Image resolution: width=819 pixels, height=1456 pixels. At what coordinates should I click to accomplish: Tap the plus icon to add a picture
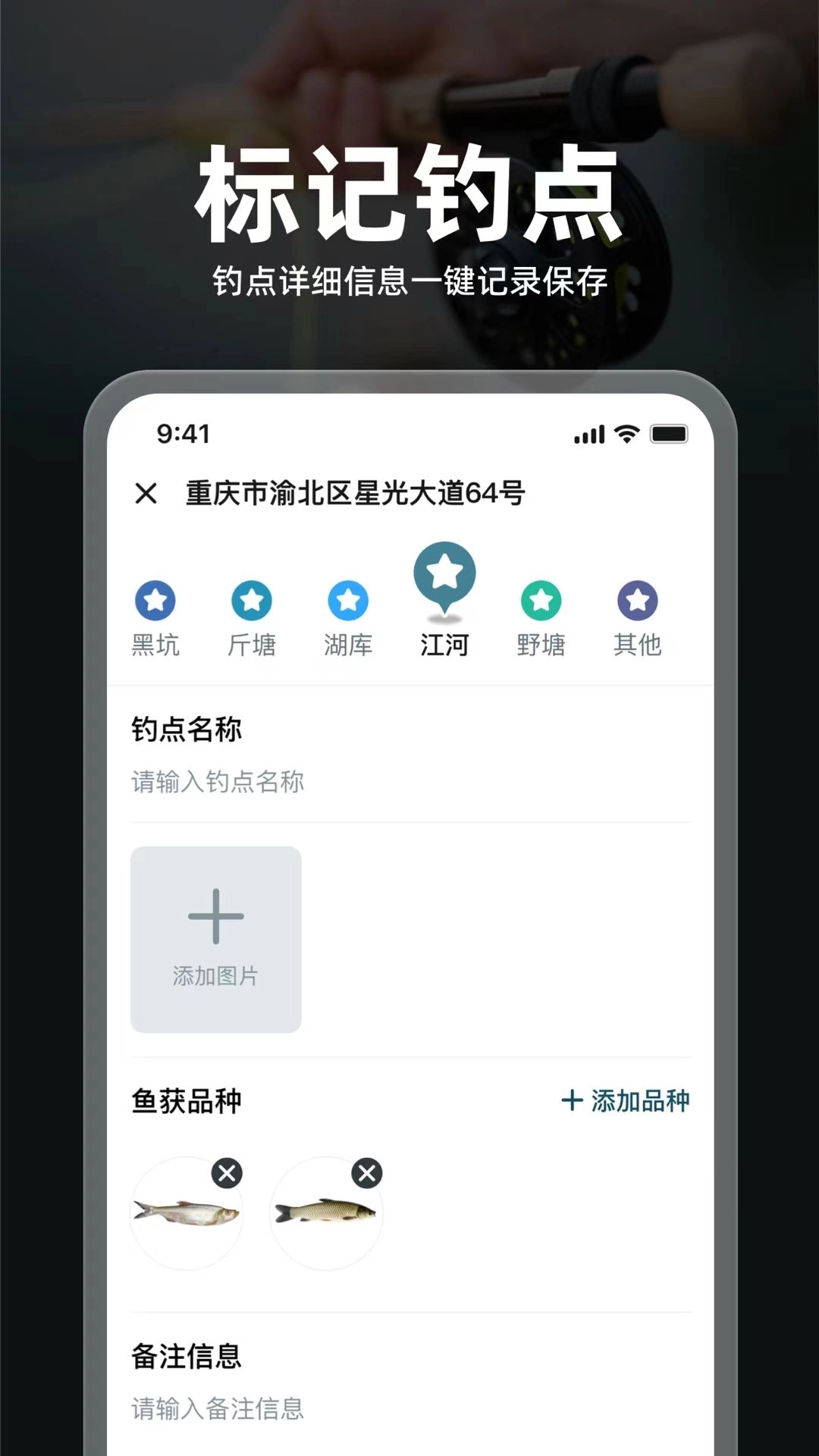tap(216, 916)
